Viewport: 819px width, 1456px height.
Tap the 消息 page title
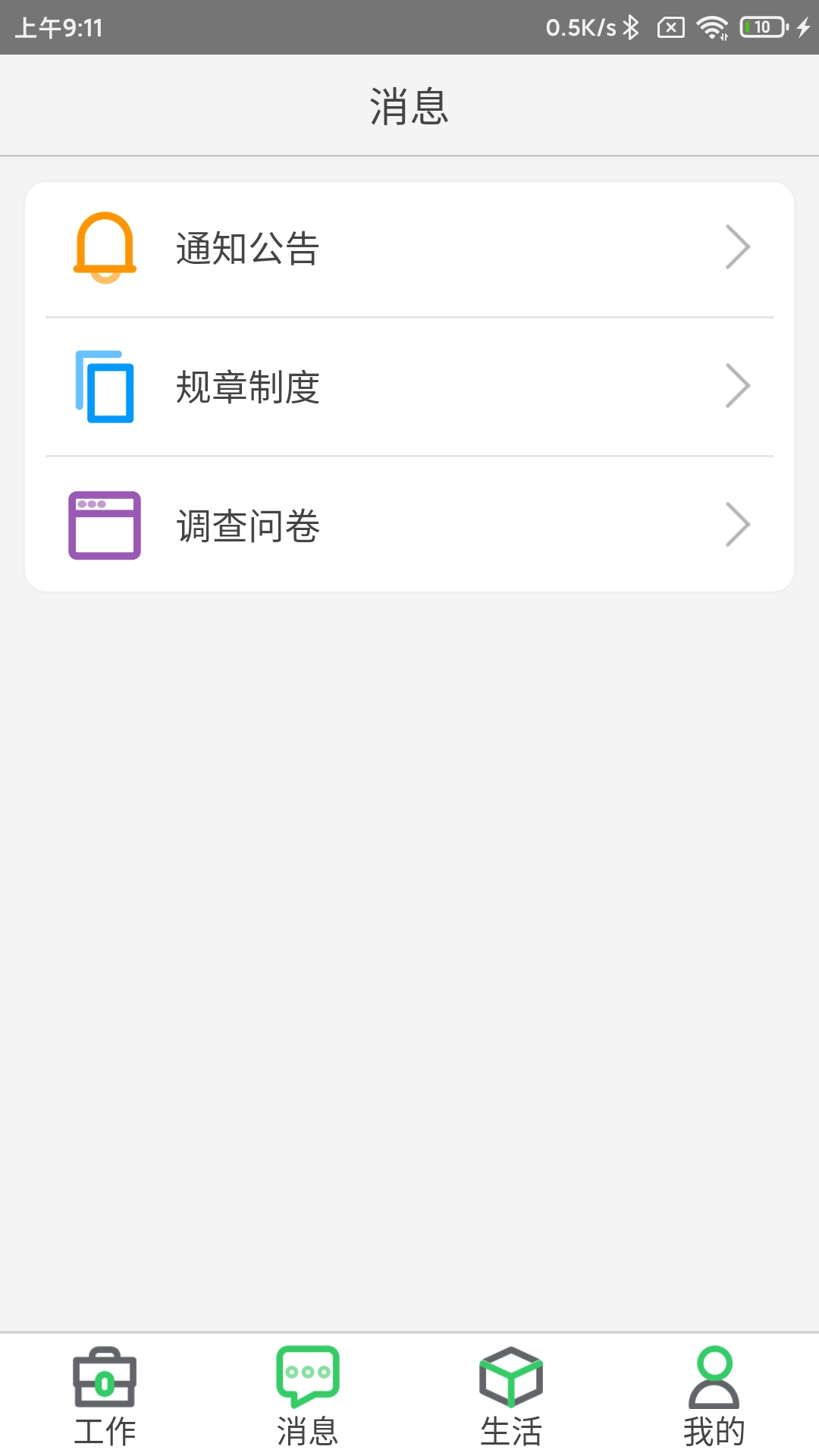(x=409, y=106)
